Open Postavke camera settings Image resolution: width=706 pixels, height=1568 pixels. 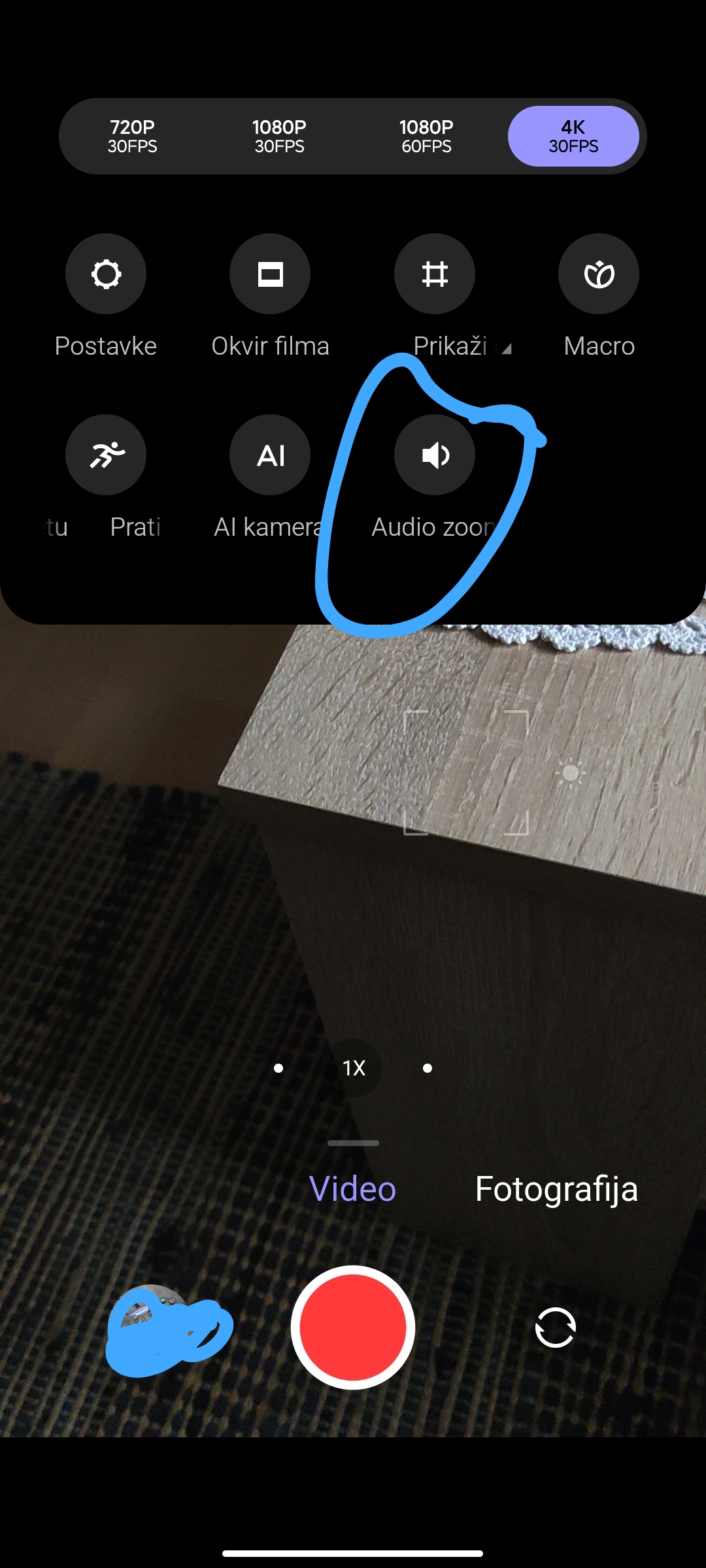(106, 274)
